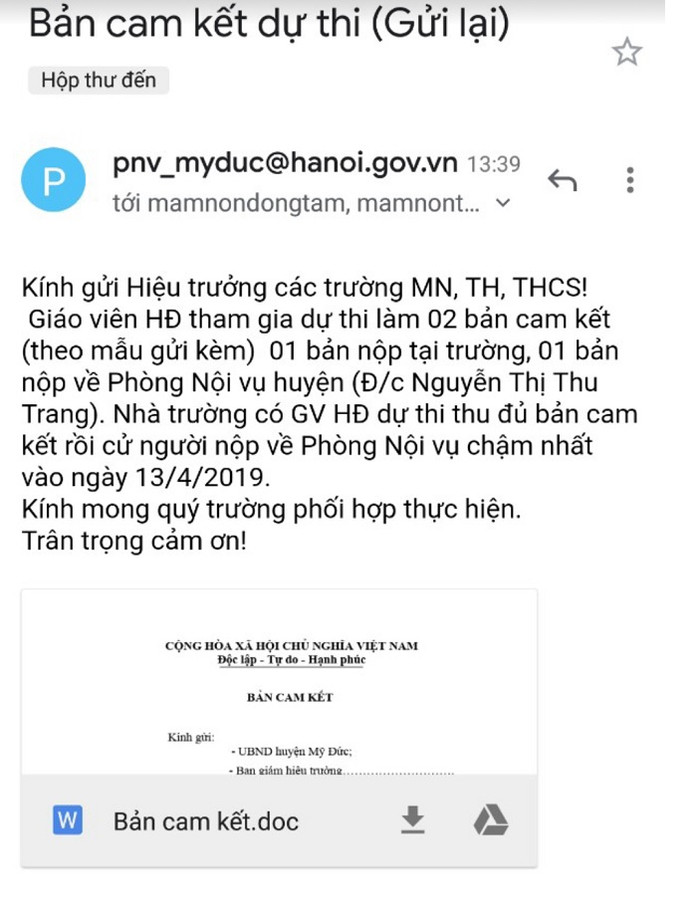
Task: Open the Hộp thư đến label
Action: click(98, 80)
